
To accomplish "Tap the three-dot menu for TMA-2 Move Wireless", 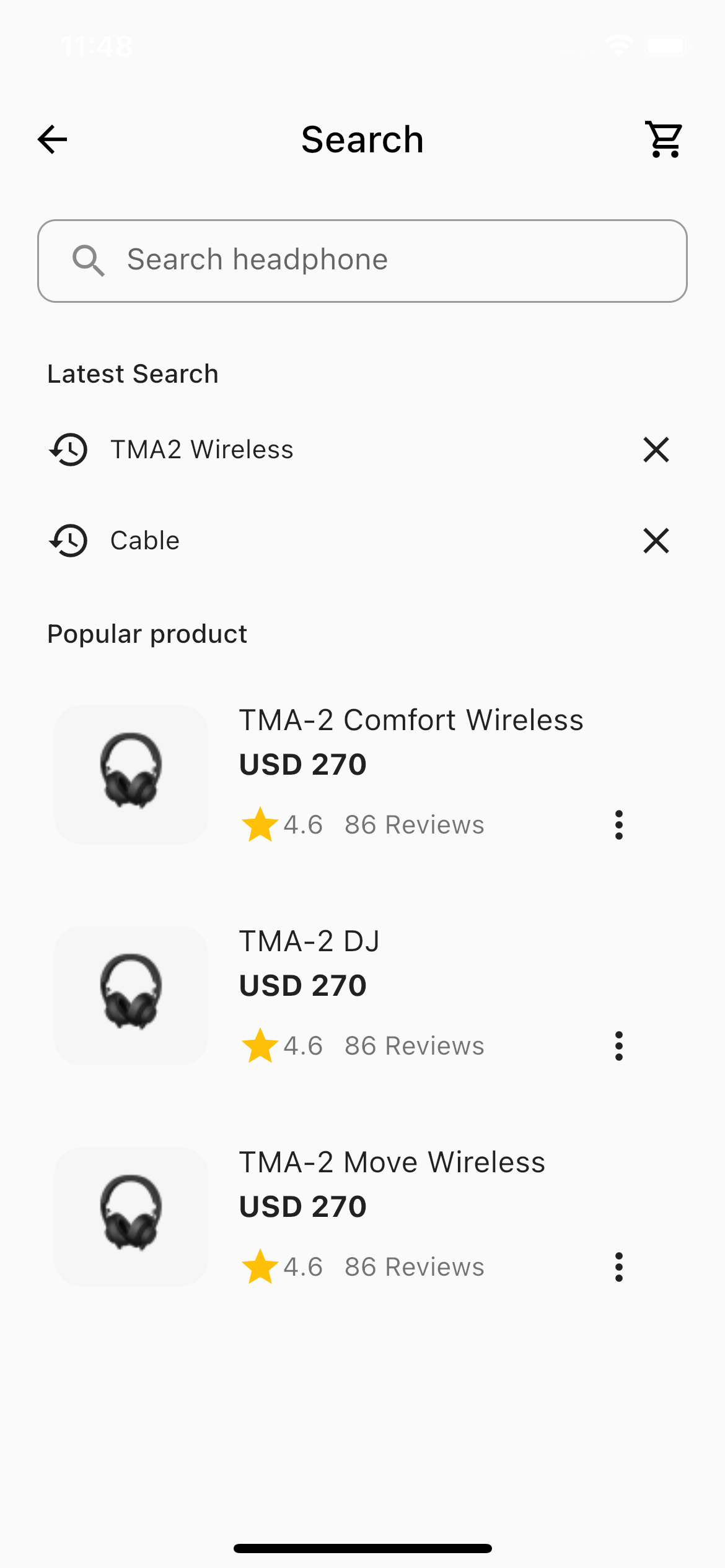I will pyautogui.click(x=618, y=1267).
